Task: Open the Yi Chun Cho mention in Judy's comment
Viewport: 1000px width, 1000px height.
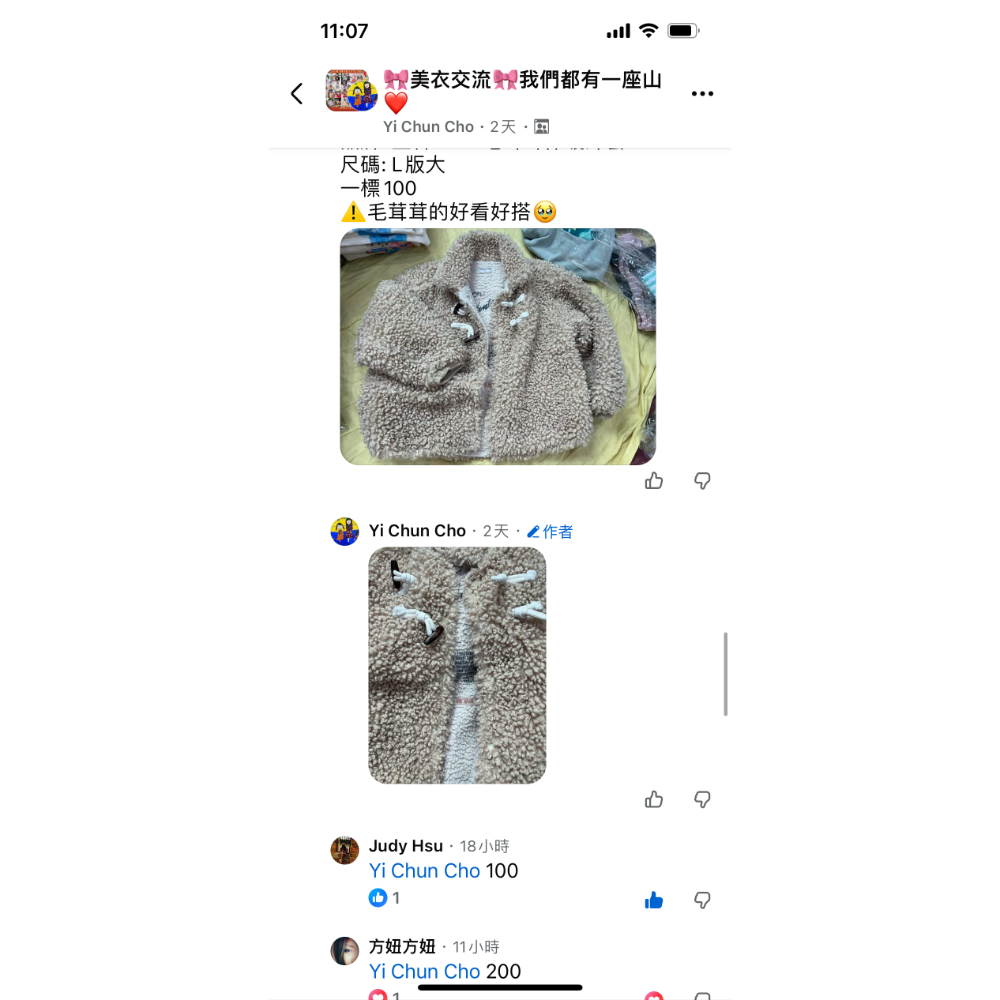Action: [424, 871]
